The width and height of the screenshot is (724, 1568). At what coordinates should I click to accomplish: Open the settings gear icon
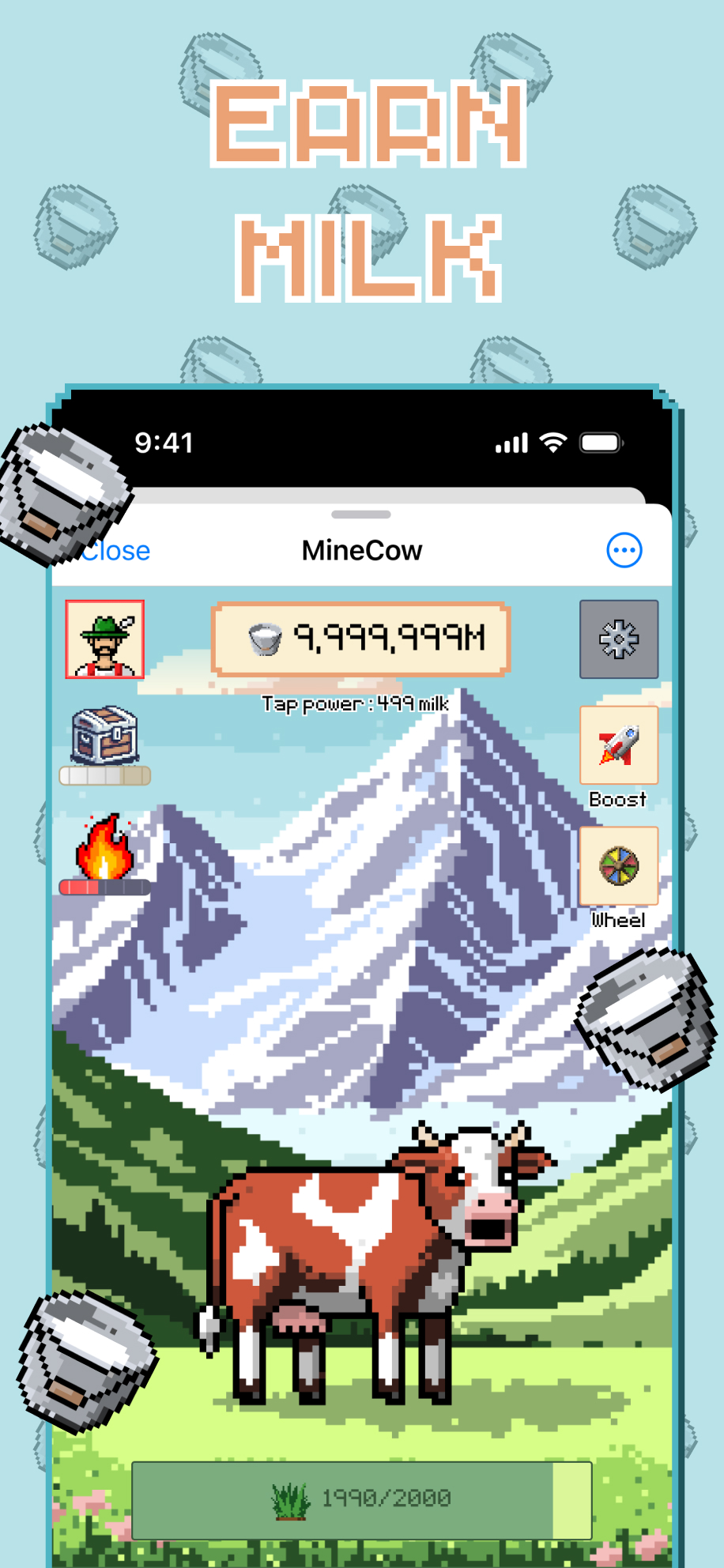(619, 640)
